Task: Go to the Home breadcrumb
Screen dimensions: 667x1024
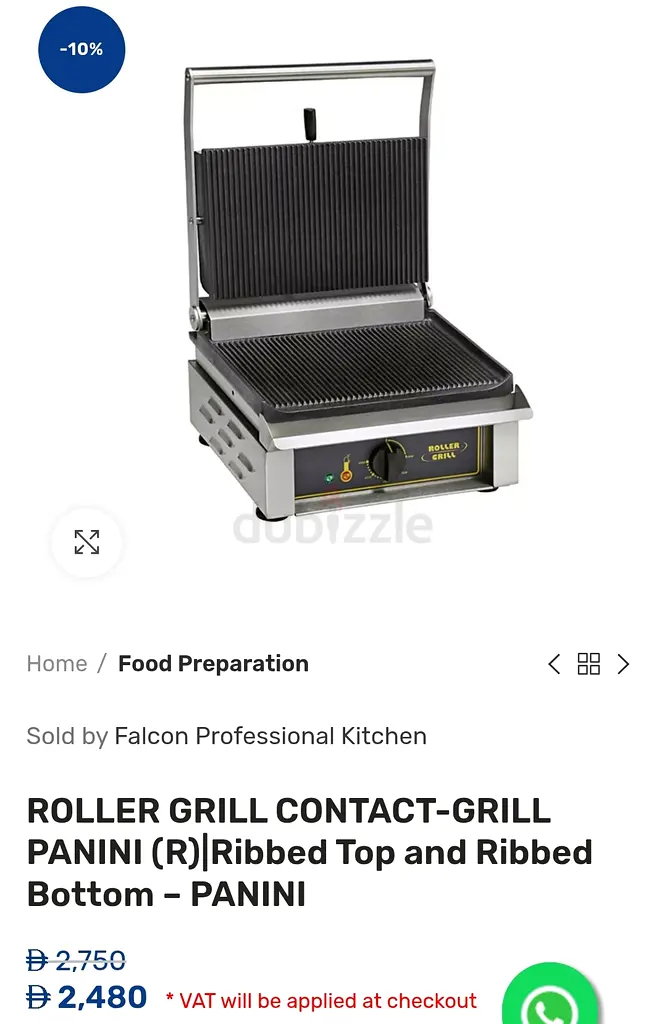Action: point(56,664)
